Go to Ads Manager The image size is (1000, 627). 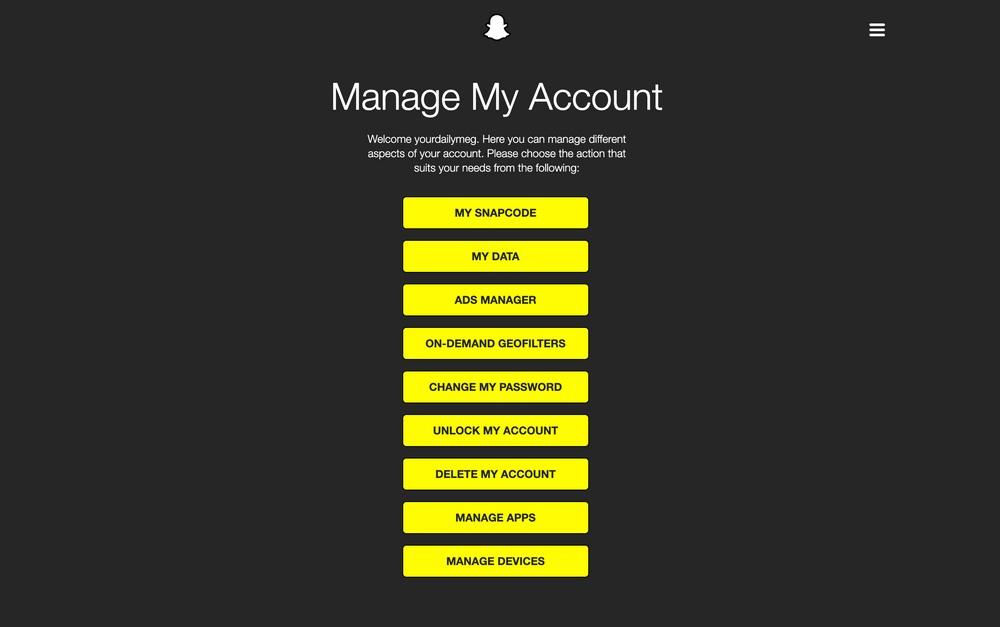point(495,300)
